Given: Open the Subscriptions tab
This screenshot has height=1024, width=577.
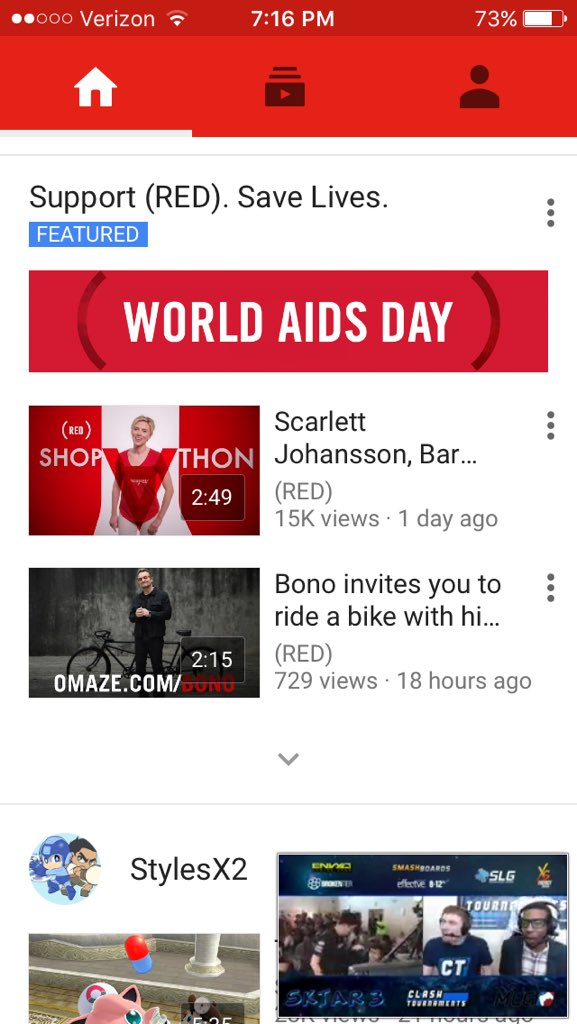Looking at the screenshot, I should coord(285,86).
